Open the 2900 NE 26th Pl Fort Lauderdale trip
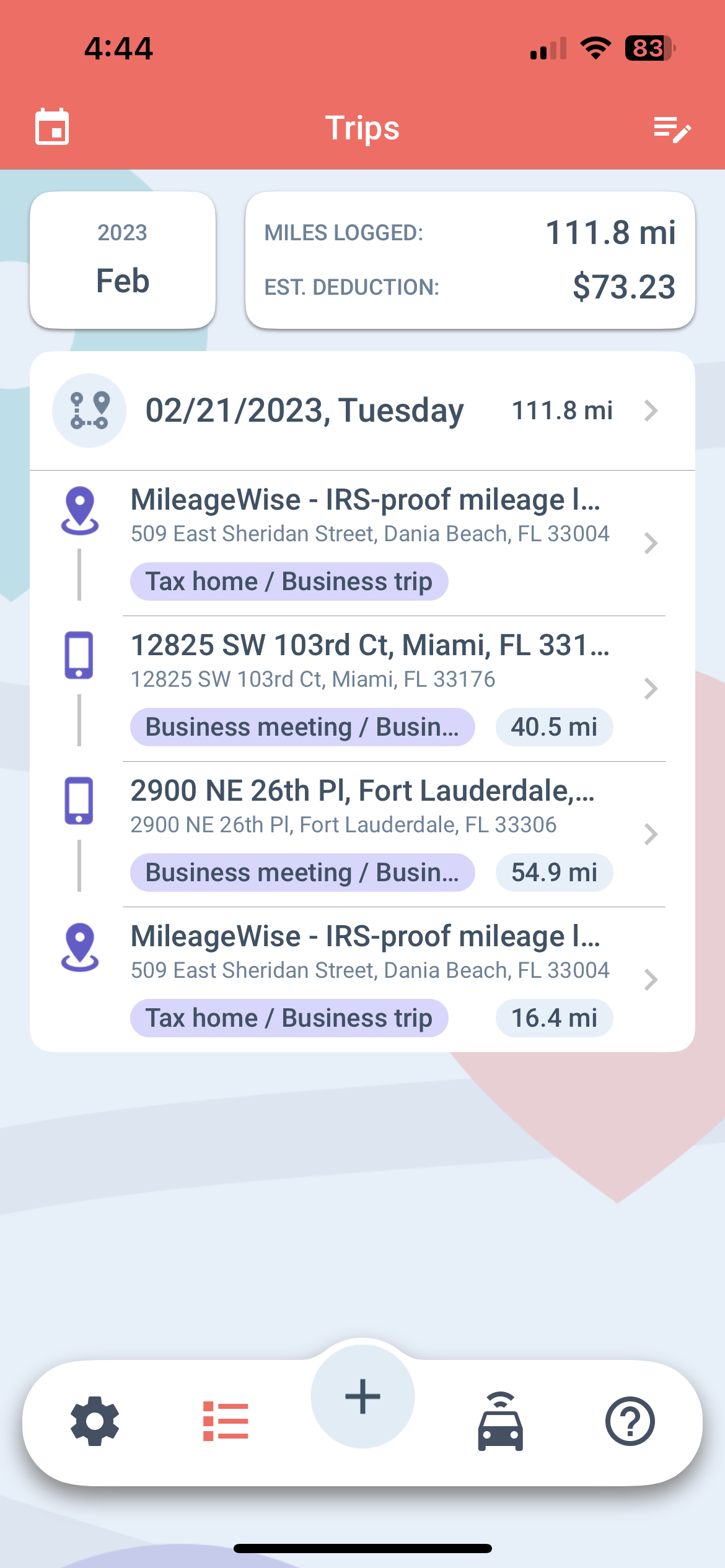This screenshot has width=725, height=1568. click(x=362, y=834)
